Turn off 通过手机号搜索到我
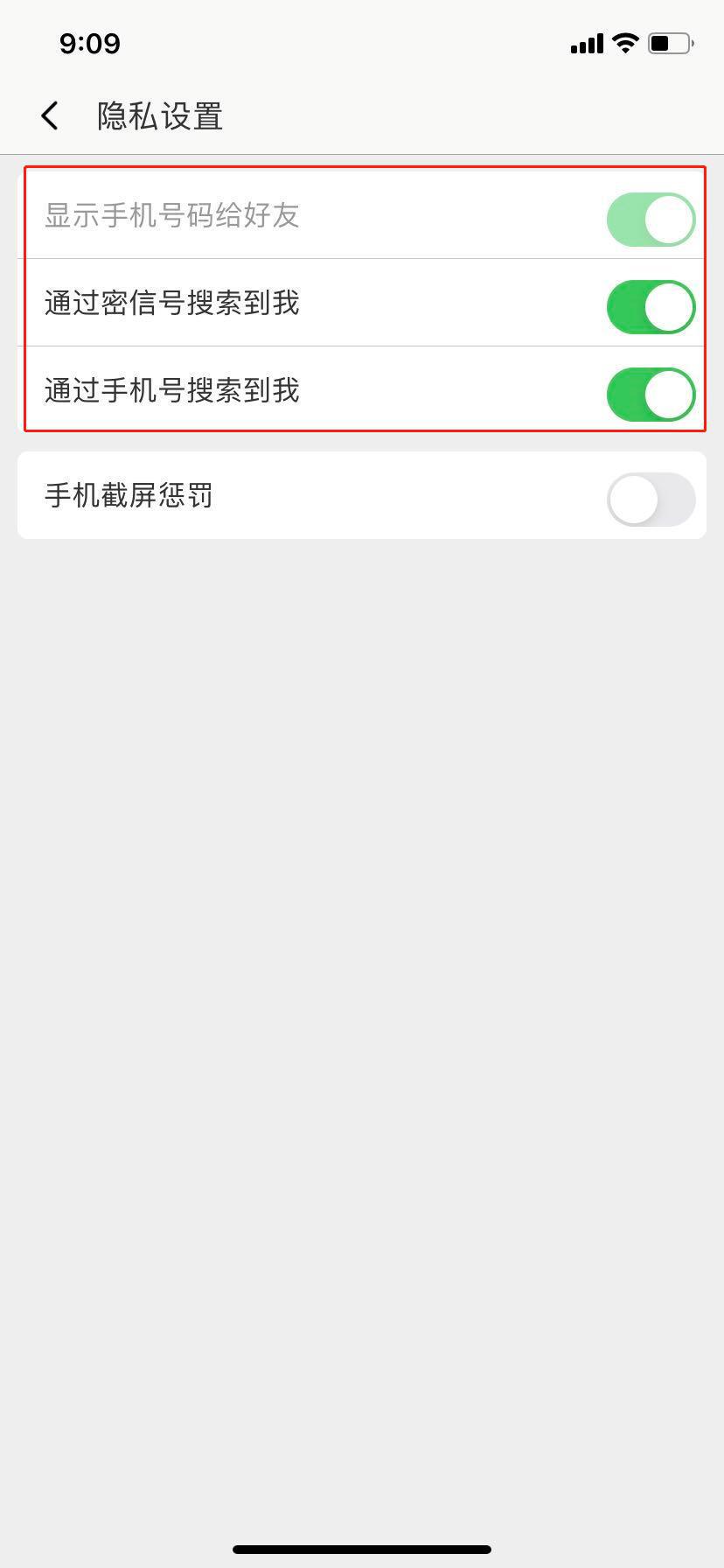The image size is (724, 1568). click(651, 394)
